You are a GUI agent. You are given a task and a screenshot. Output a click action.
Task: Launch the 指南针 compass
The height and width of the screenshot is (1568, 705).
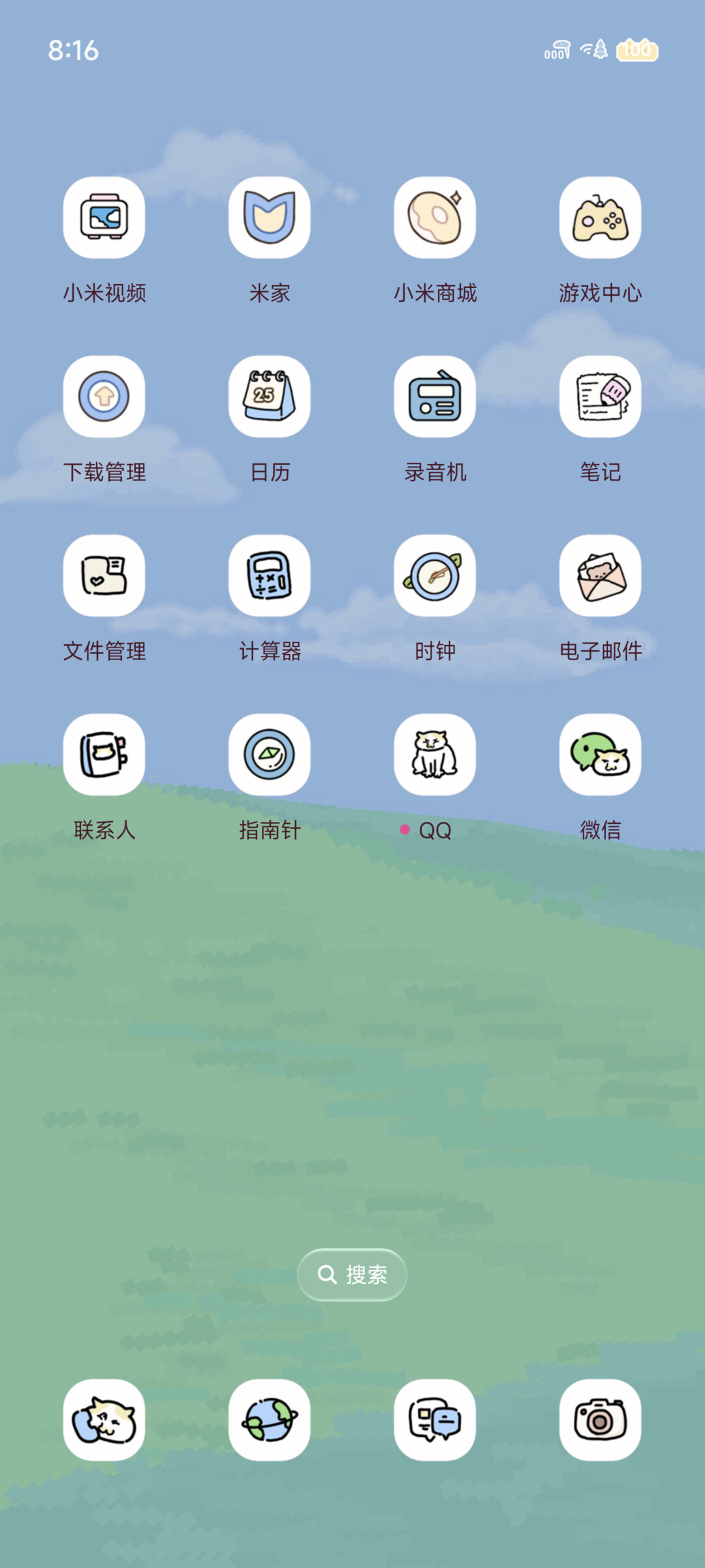click(270, 755)
